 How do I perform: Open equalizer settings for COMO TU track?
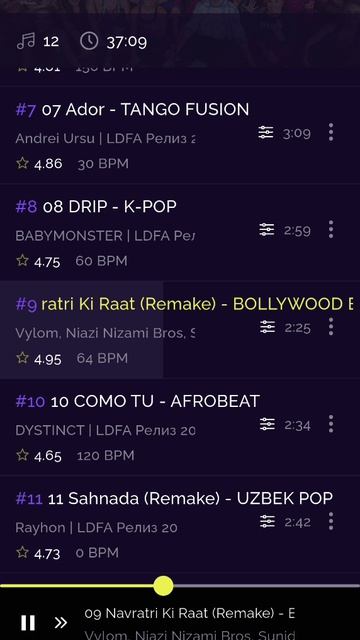click(x=267, y=424)
